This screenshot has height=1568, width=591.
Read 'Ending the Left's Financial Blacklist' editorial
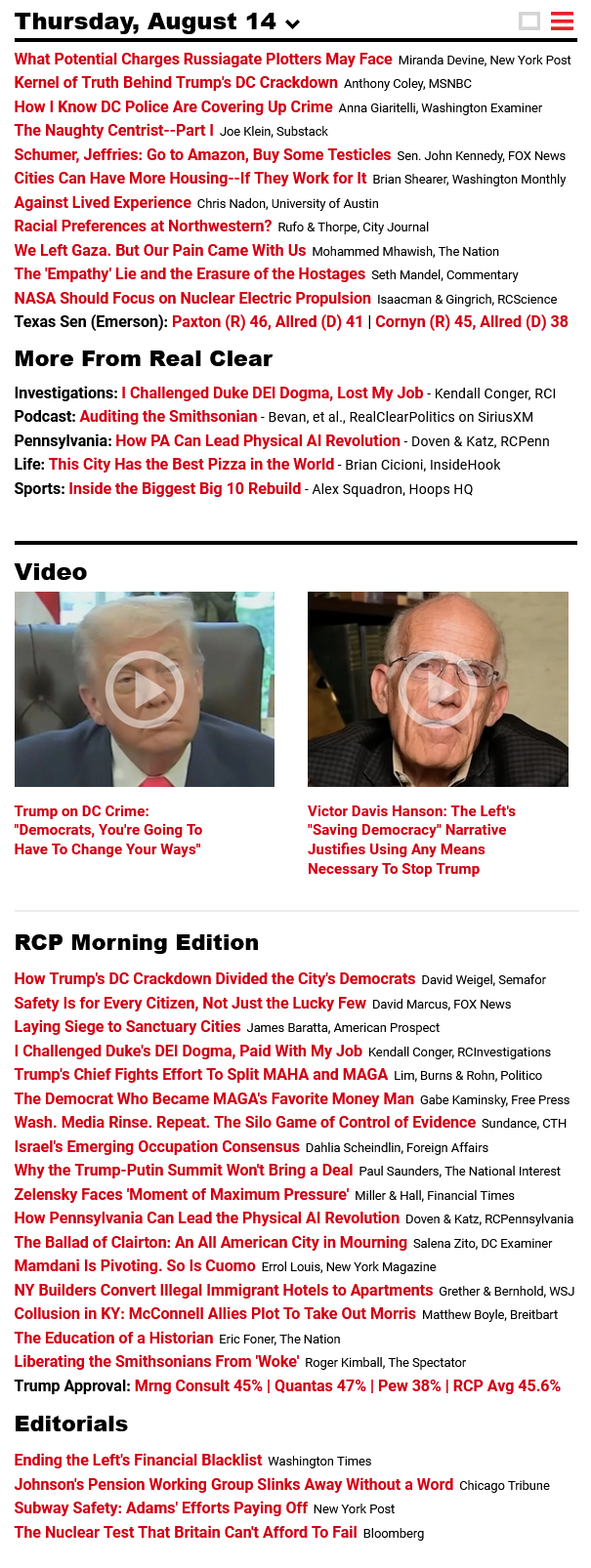(138, 1461)
